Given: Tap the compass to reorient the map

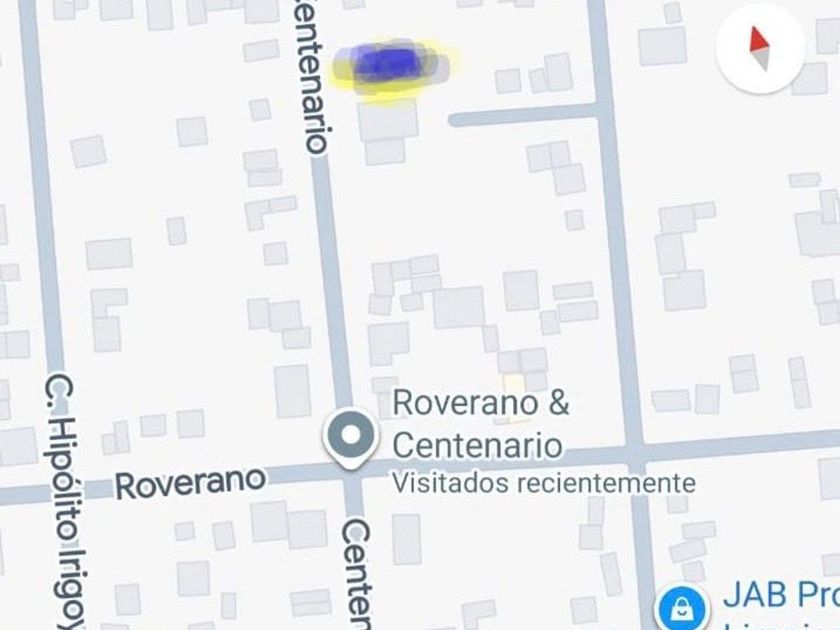Looking at the screenshot, I should tap(761, 48).
